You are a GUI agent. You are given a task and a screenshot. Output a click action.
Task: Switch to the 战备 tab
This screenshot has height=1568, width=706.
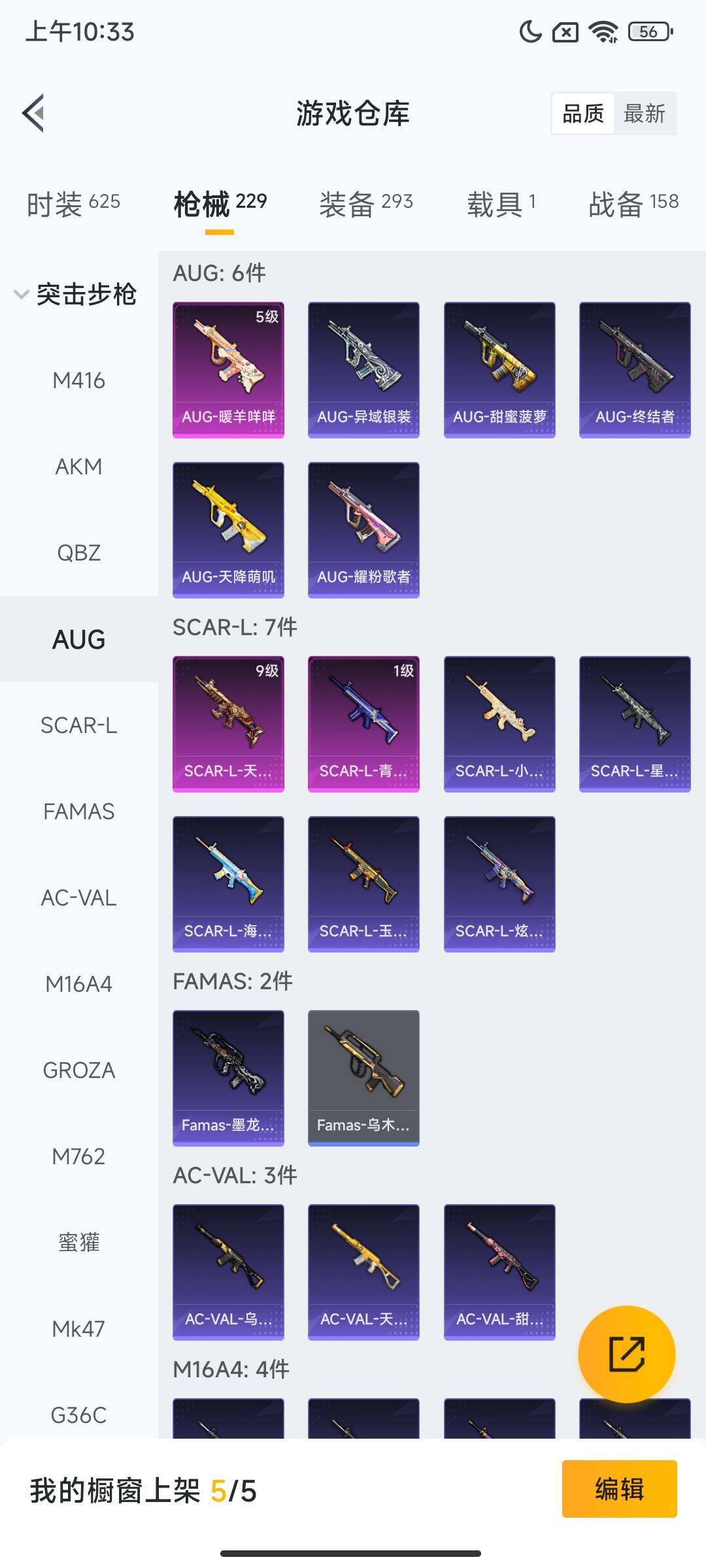point(633,203)
